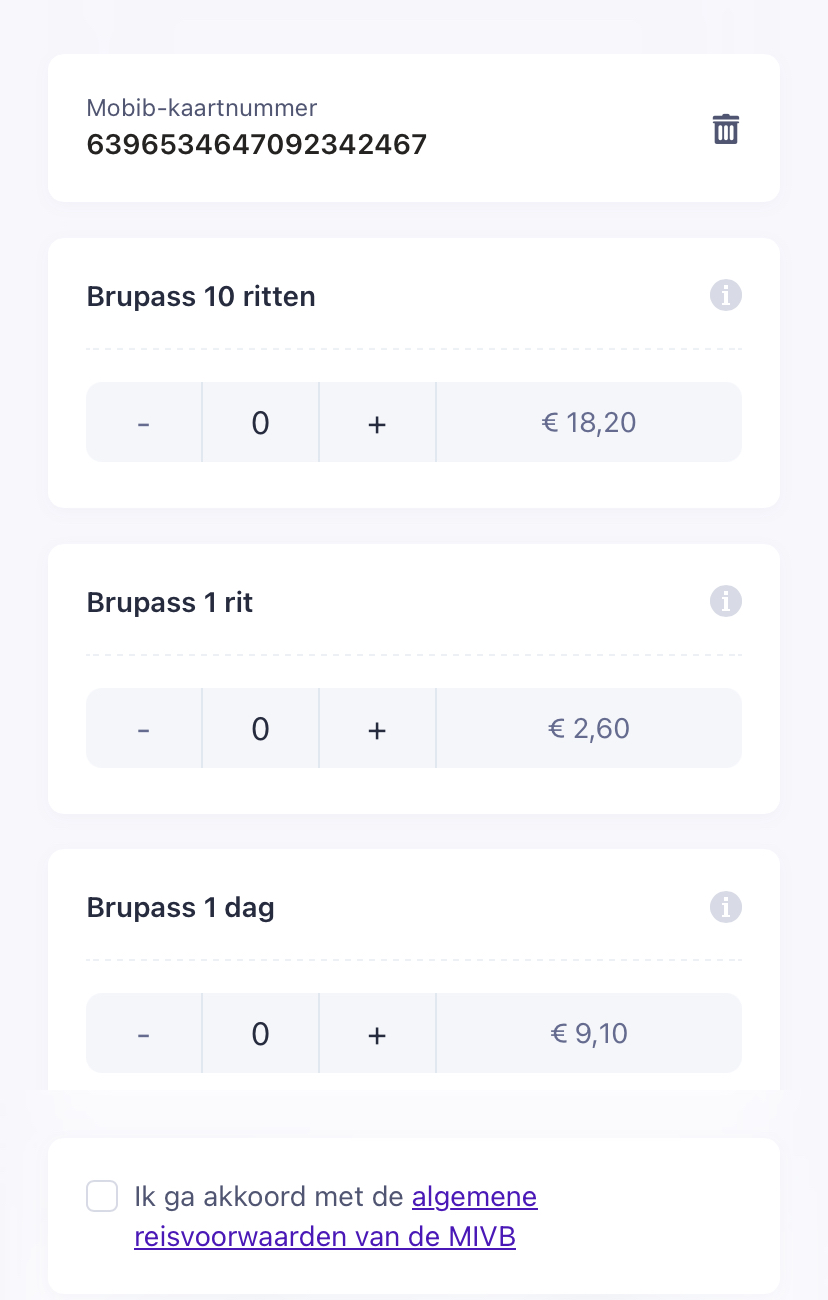Screen dimensions: 828x1300
Task: Decrease Brupass 1 rit quantity by one
Action: (143, 728)
